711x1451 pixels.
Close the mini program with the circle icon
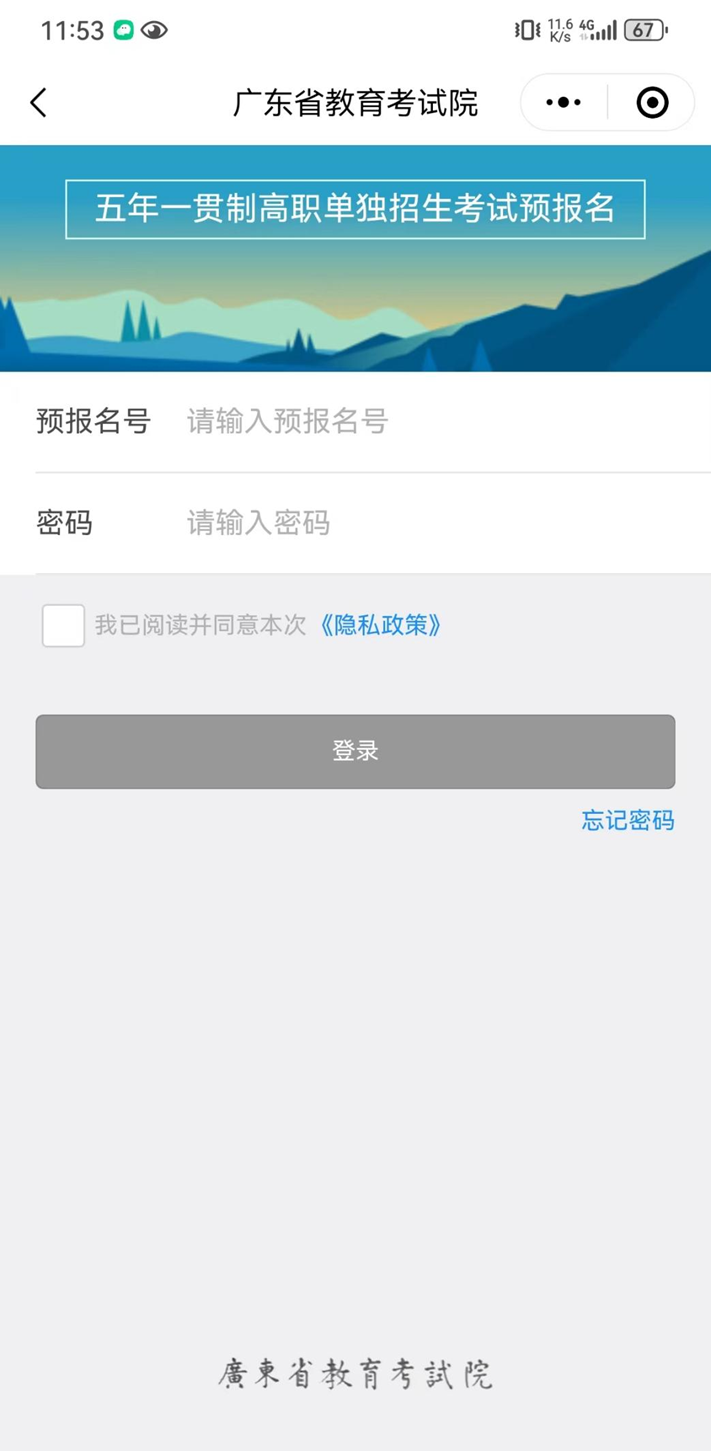652,103
